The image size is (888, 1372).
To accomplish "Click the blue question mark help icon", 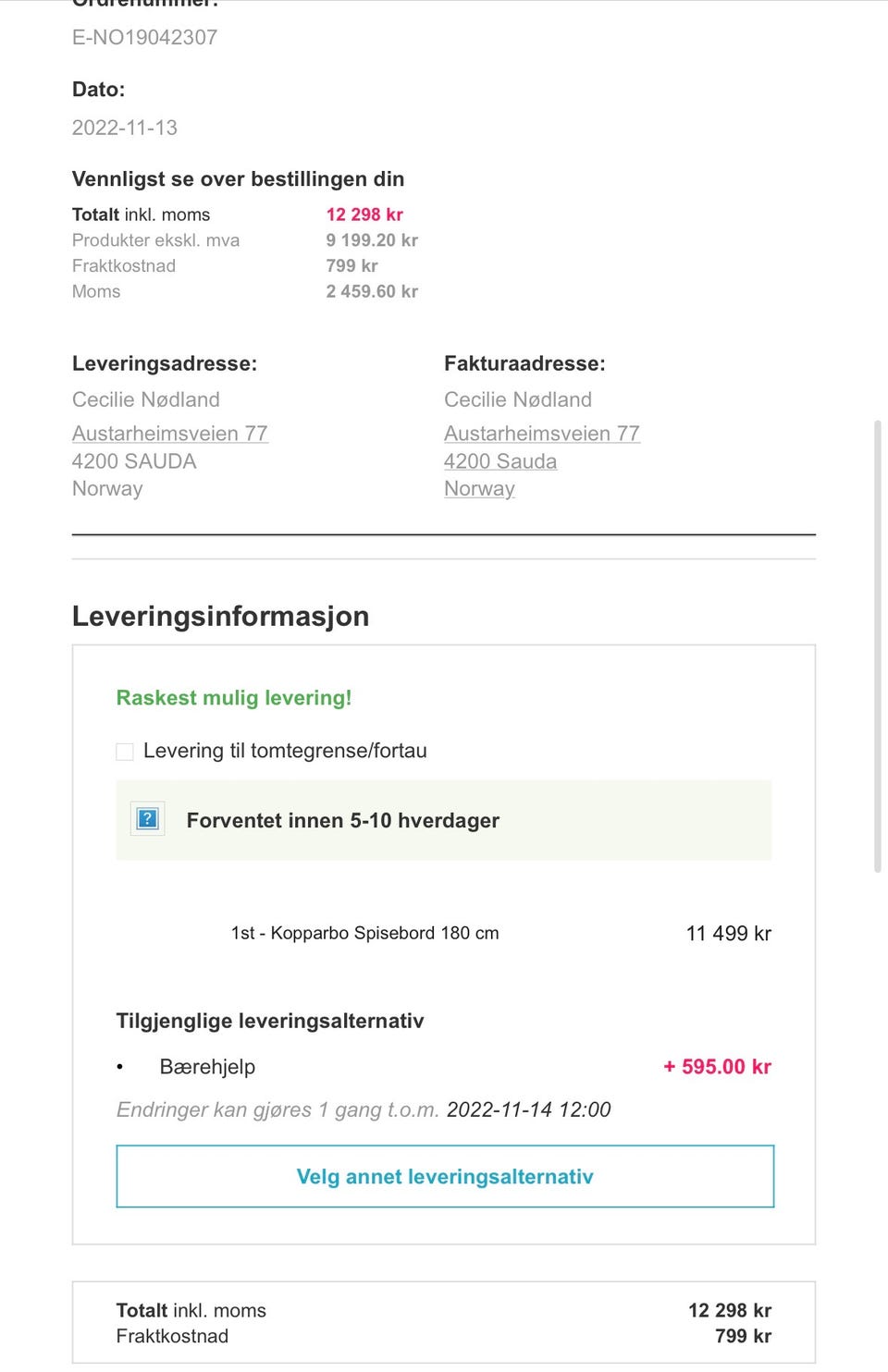I will [x=146, y=818].
